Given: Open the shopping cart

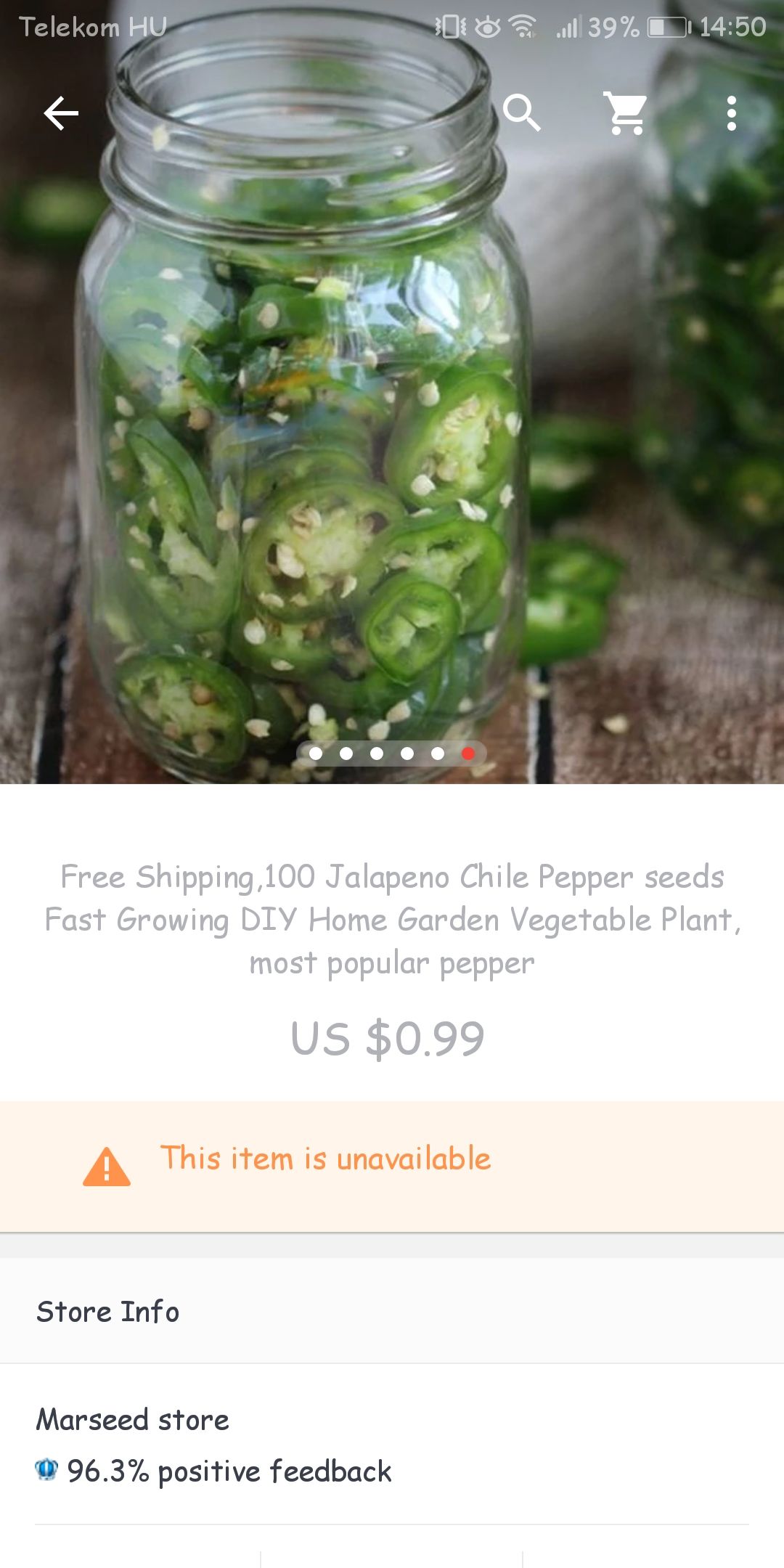Looking at the screenshot, I should pyautogui.click(x=626, y=113).
